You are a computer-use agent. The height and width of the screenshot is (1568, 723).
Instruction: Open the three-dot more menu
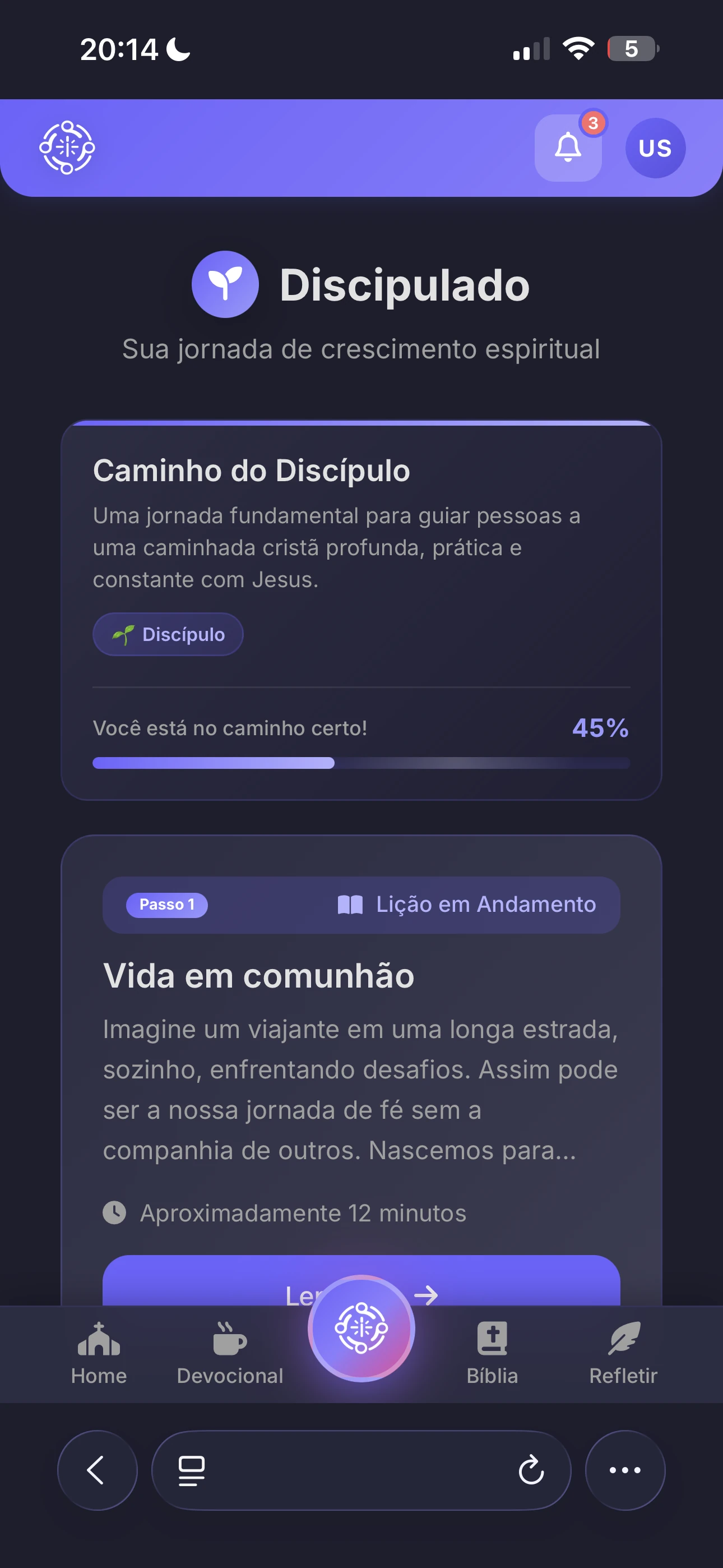[x=625, y=1470]
